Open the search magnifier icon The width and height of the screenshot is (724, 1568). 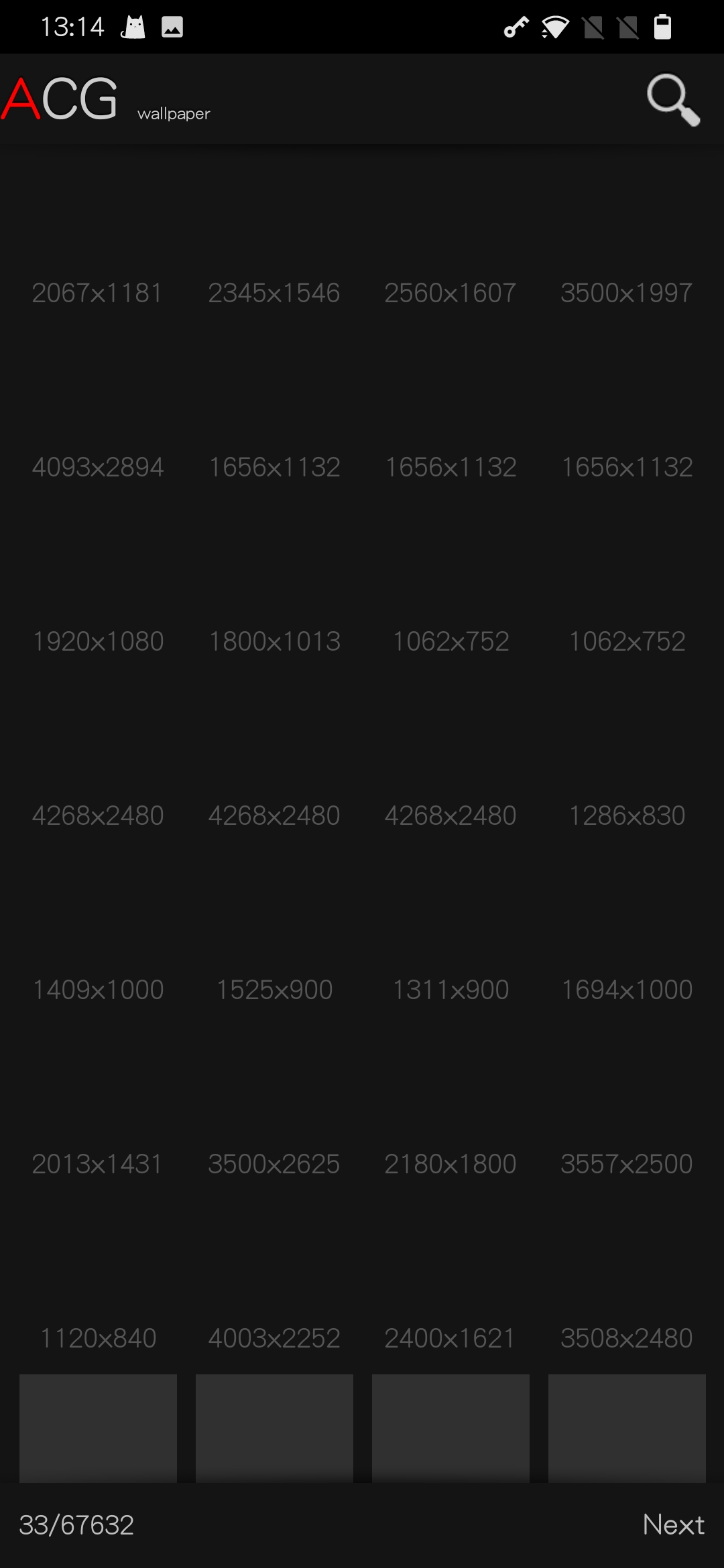pyautogui.click(x=672, y=100)
